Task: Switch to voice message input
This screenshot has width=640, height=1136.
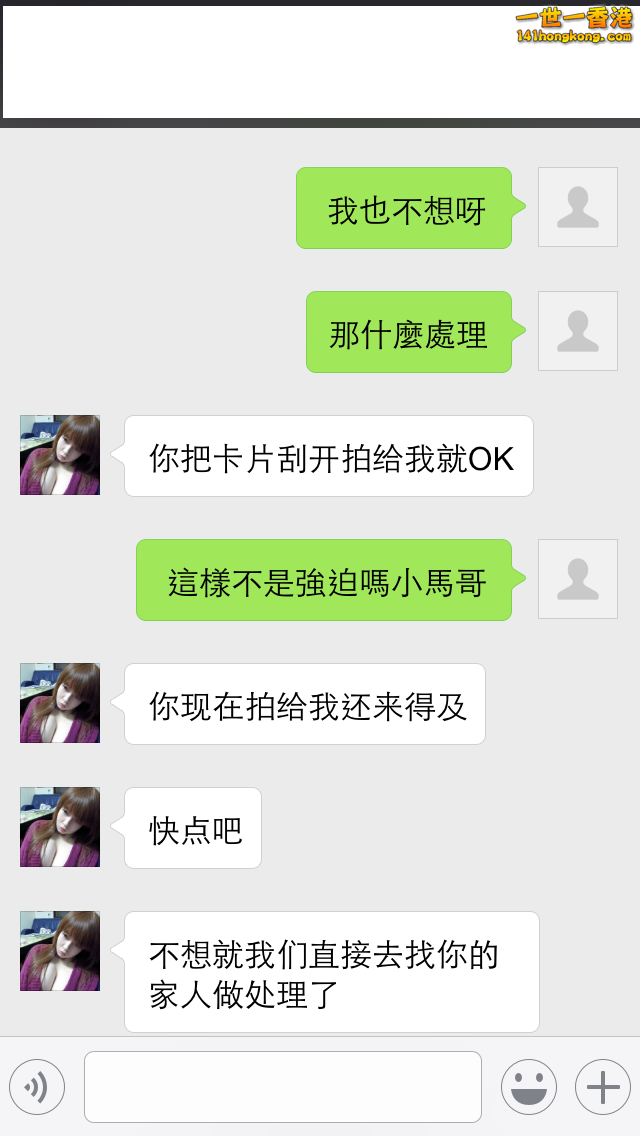Action: (37, 1087)
